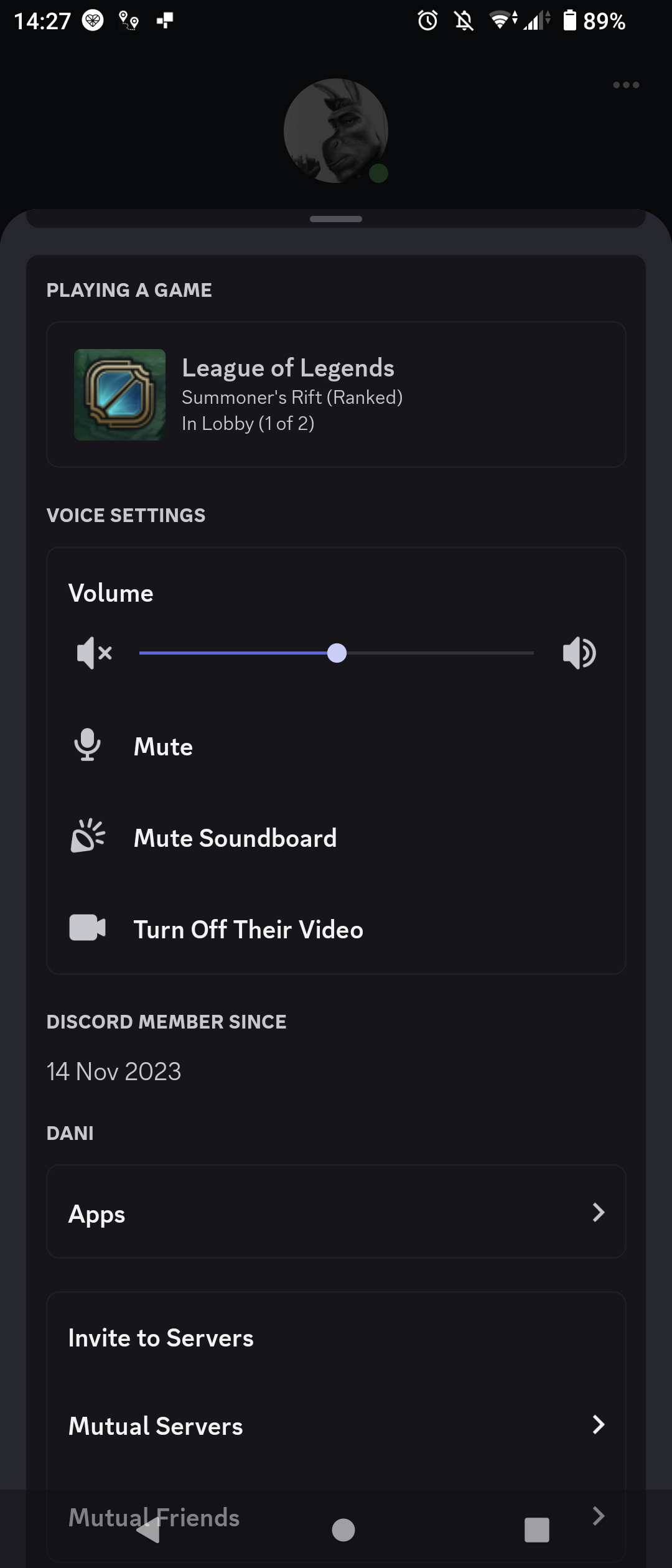This screenshot has width=672, height=1568.
Task: Tap the sheet drag handle at top
Action: [x=336, y=218]
